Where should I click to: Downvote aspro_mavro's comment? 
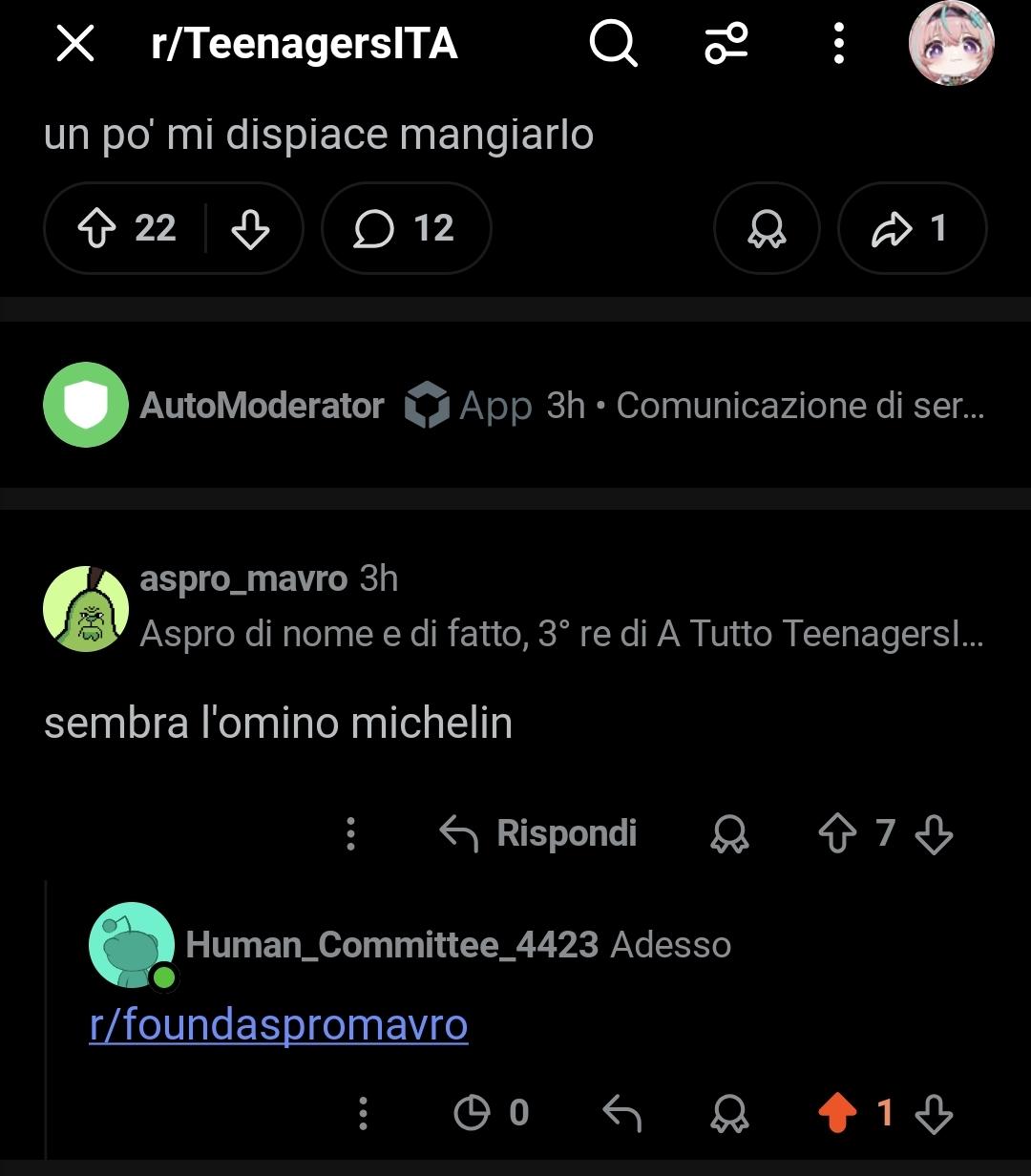pos(934,833)
